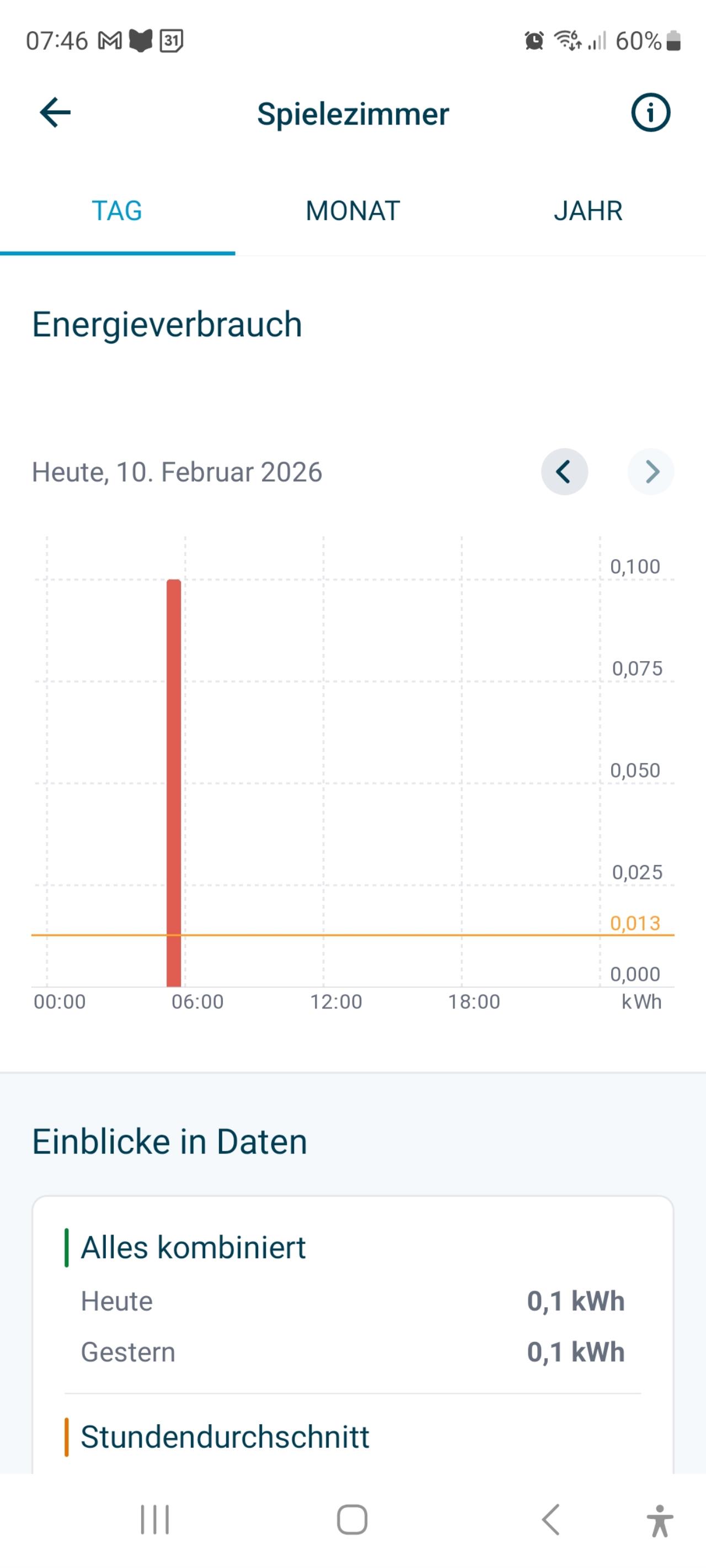Tap the system back button in the navigation bar
The width and height of the screenshot is (706, 1568).
point(550,1520)
